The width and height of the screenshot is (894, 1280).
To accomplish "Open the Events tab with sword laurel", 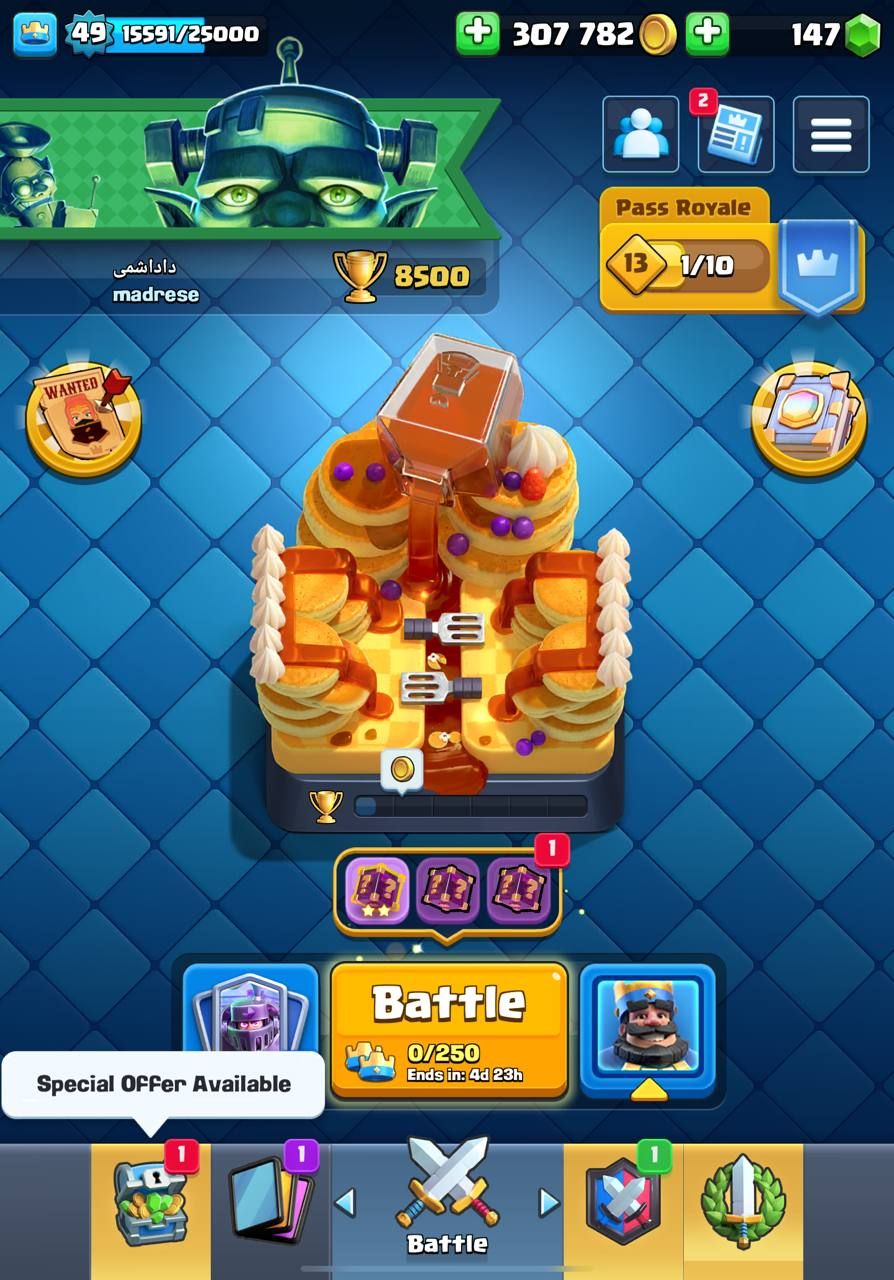I will [743, 1205].
